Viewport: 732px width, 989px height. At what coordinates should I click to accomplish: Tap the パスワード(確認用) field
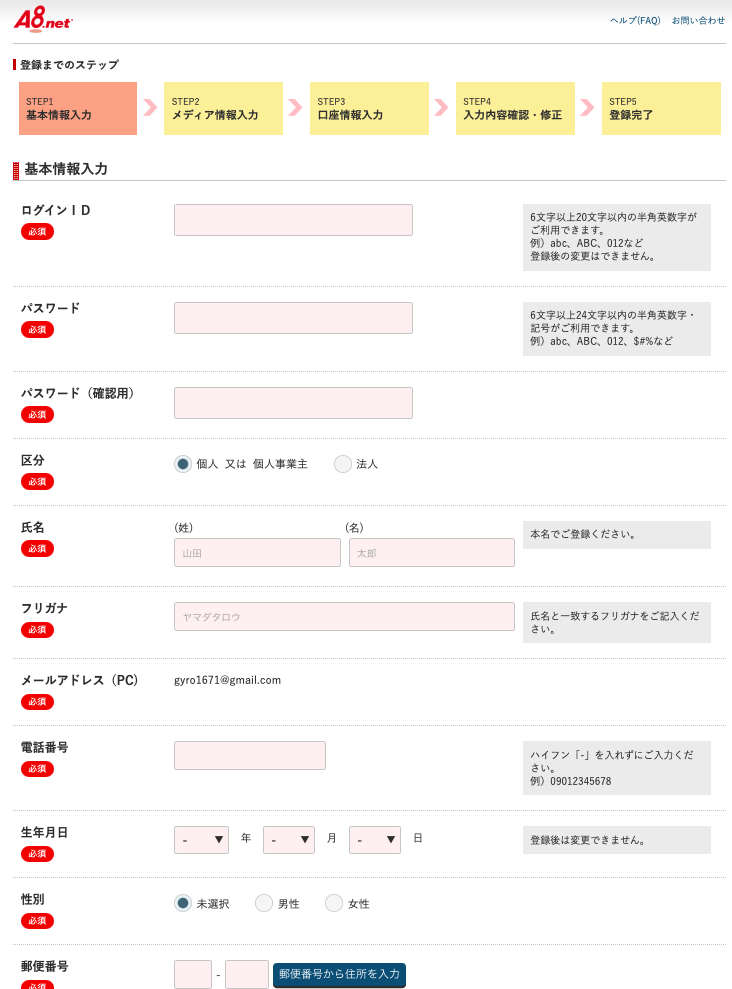pos(293,403)
